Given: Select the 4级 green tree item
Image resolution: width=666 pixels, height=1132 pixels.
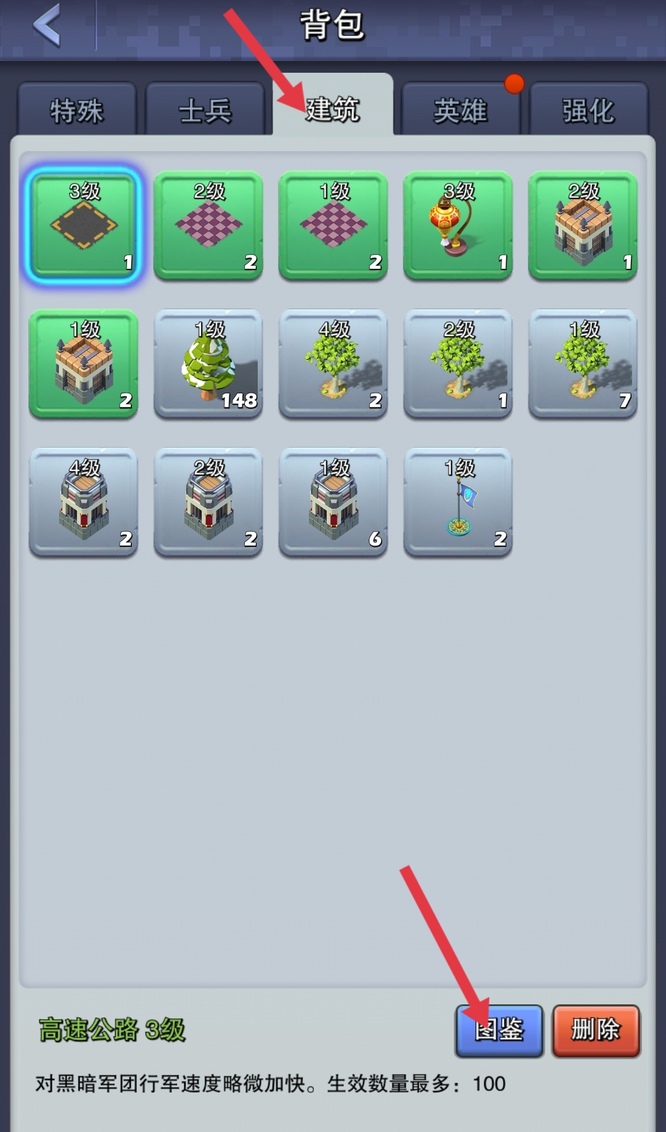Looking at the screenshot, I should 333,363.
